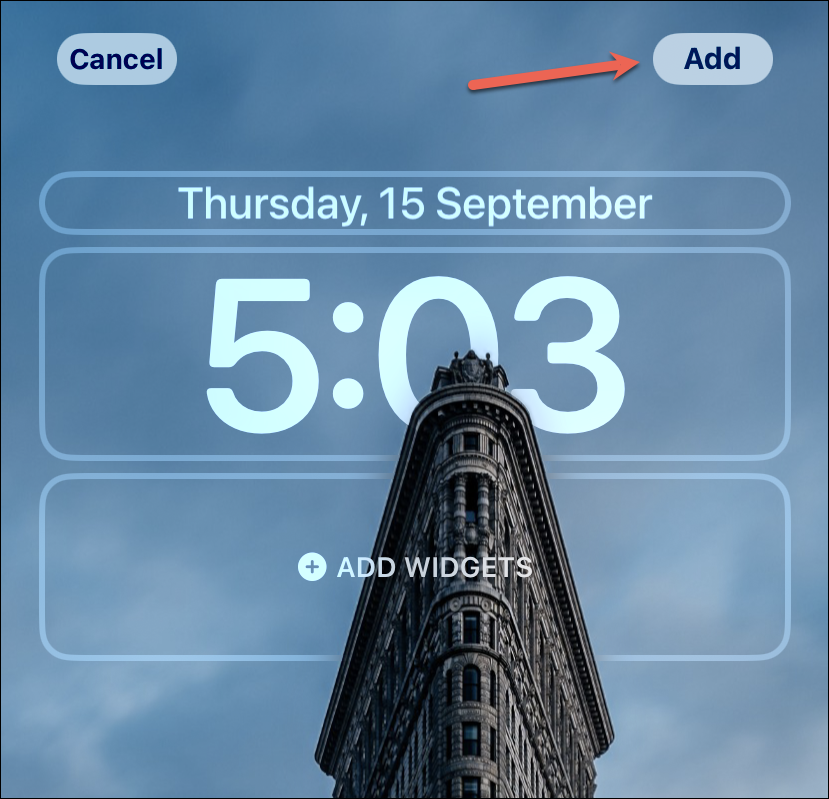This screenshot has height=799, width=829.
Task: Cancel the lock screen customization
Action: click(x=117, y=59)
